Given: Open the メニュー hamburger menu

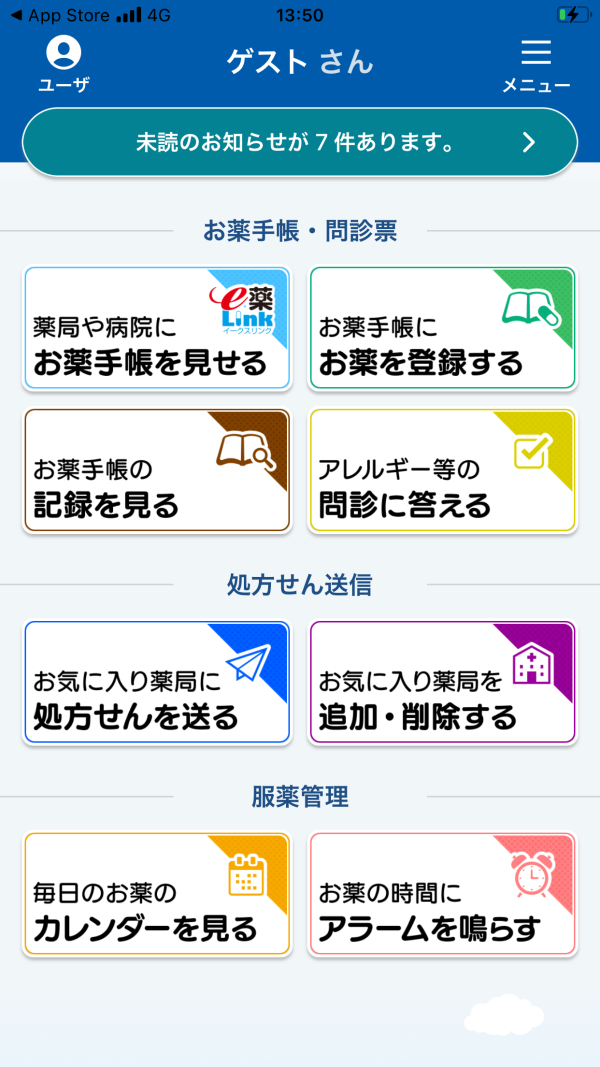Looking at the screenshot, I should pyautogui.click(x=536, y=65).
